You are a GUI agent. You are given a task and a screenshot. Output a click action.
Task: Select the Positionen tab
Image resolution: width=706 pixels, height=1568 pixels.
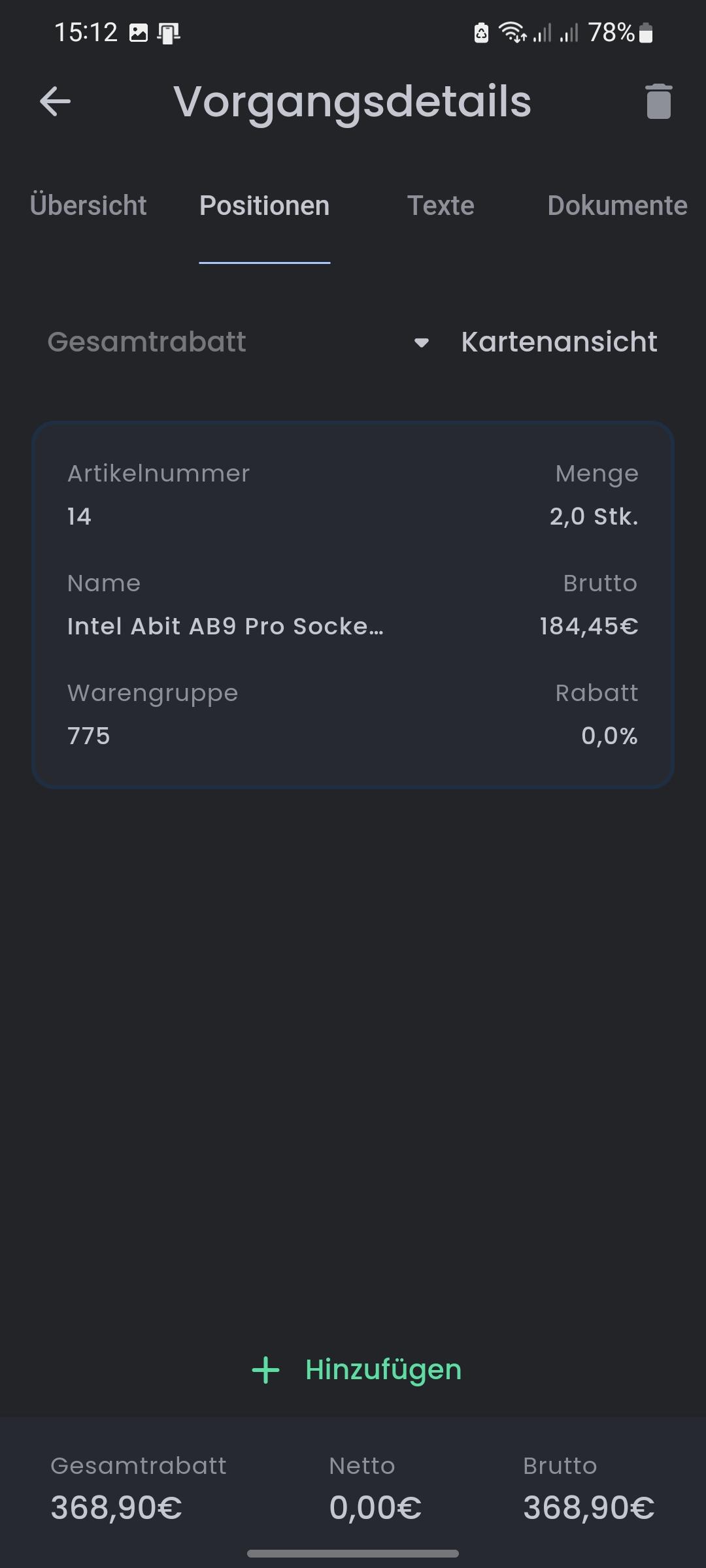click(265, 206)
